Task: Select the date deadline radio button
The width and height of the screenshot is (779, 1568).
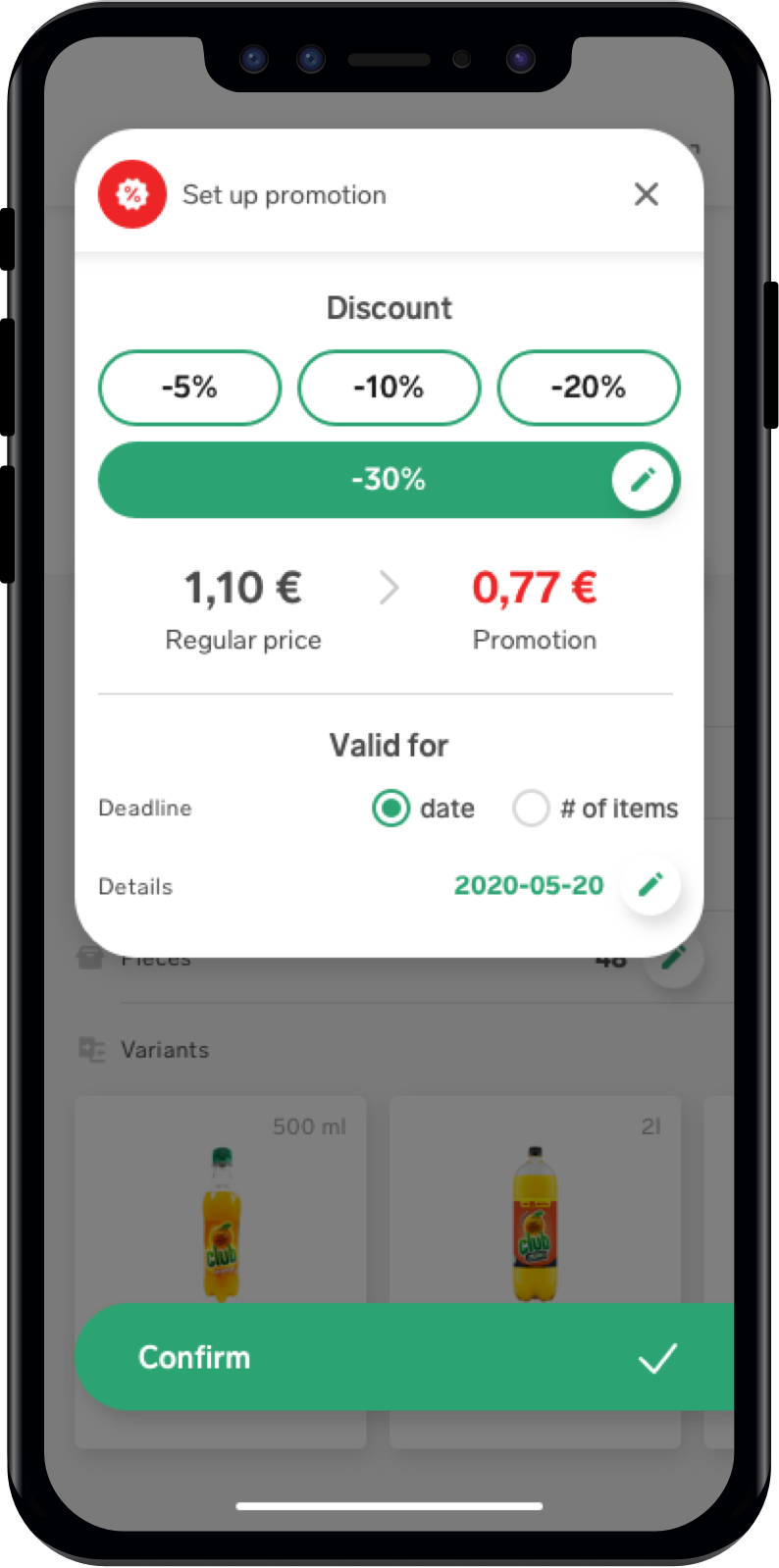Action: point(390,809)
